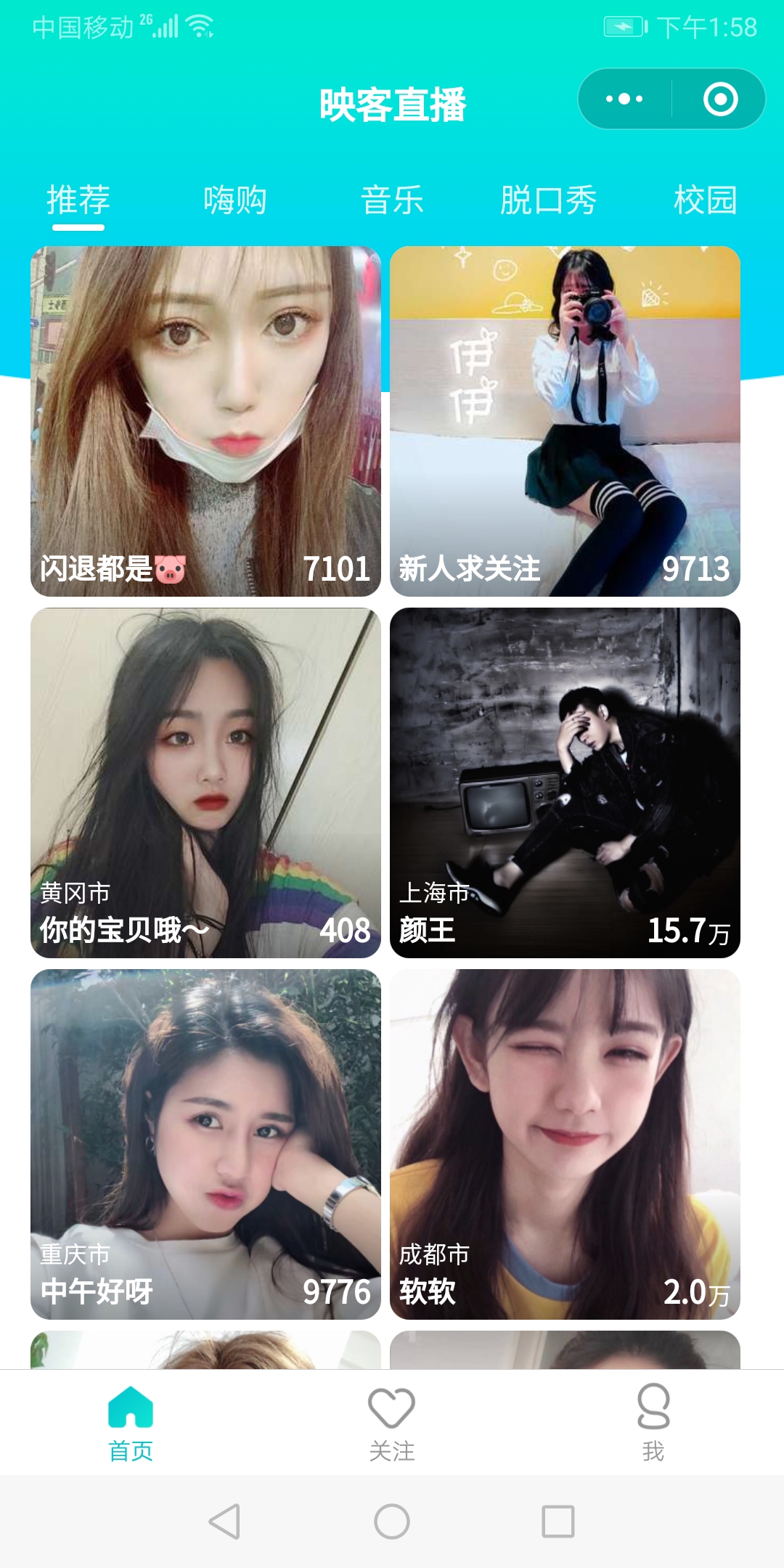Image resolution: width=784 pixels, height=1568 pixels.
Task: Open the 你的宝贝哦 stream from 黄冈市
Action: point(205,783)
